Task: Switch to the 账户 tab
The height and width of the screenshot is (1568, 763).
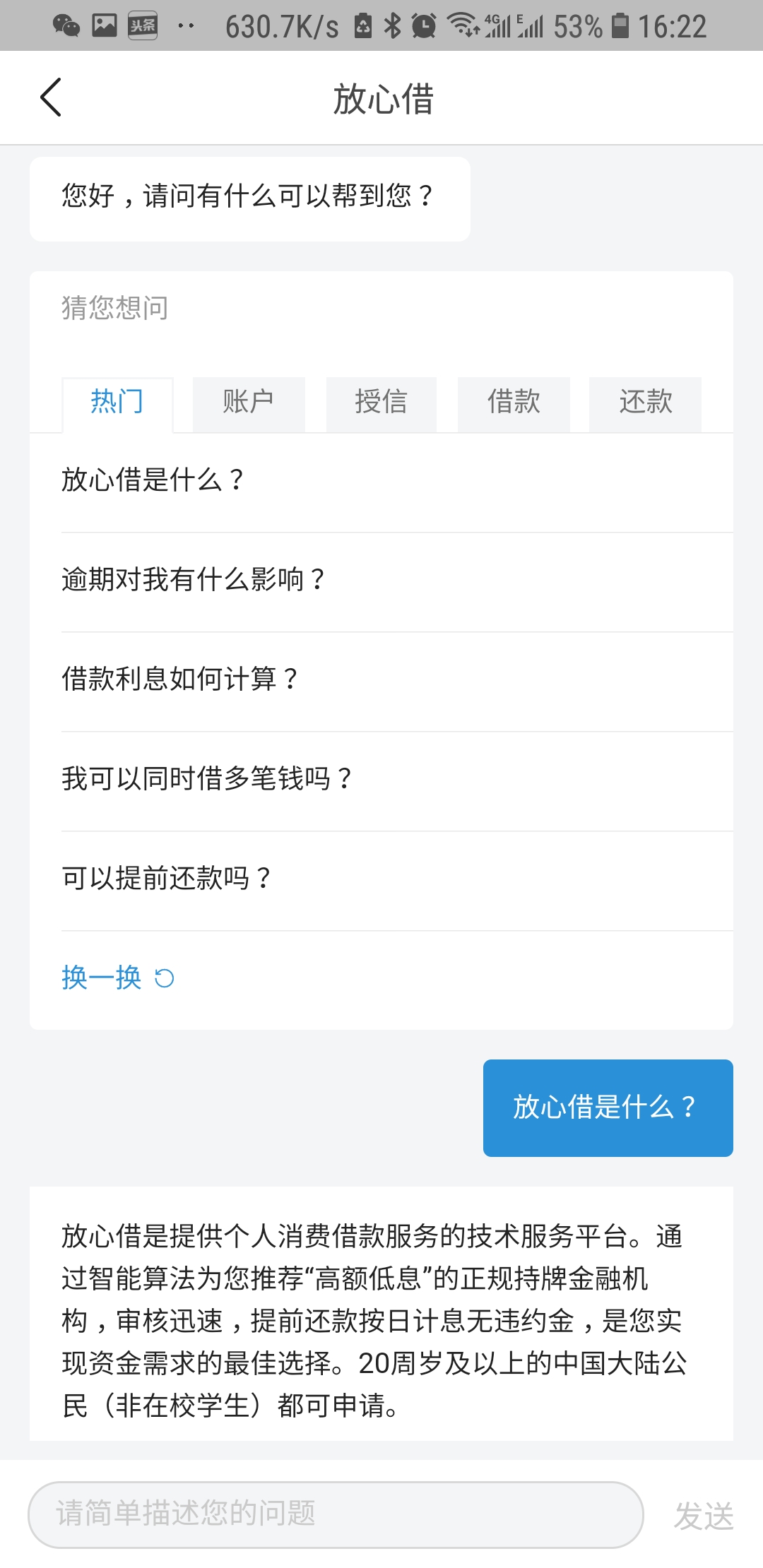Action: coord(249,404)
